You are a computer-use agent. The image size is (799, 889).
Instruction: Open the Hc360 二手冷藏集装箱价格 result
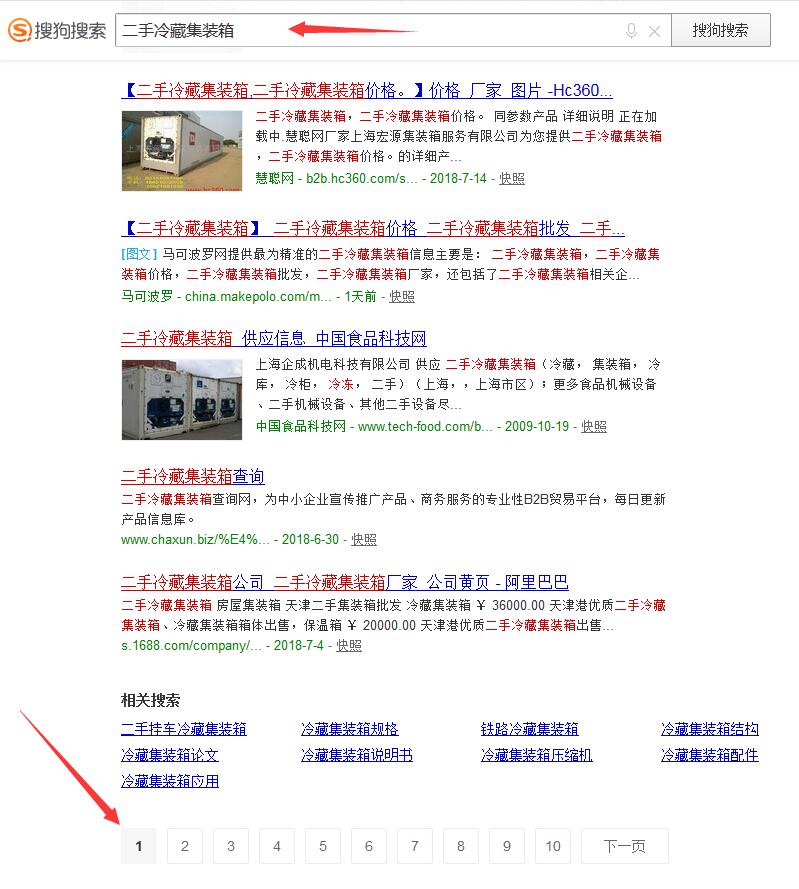366,90
